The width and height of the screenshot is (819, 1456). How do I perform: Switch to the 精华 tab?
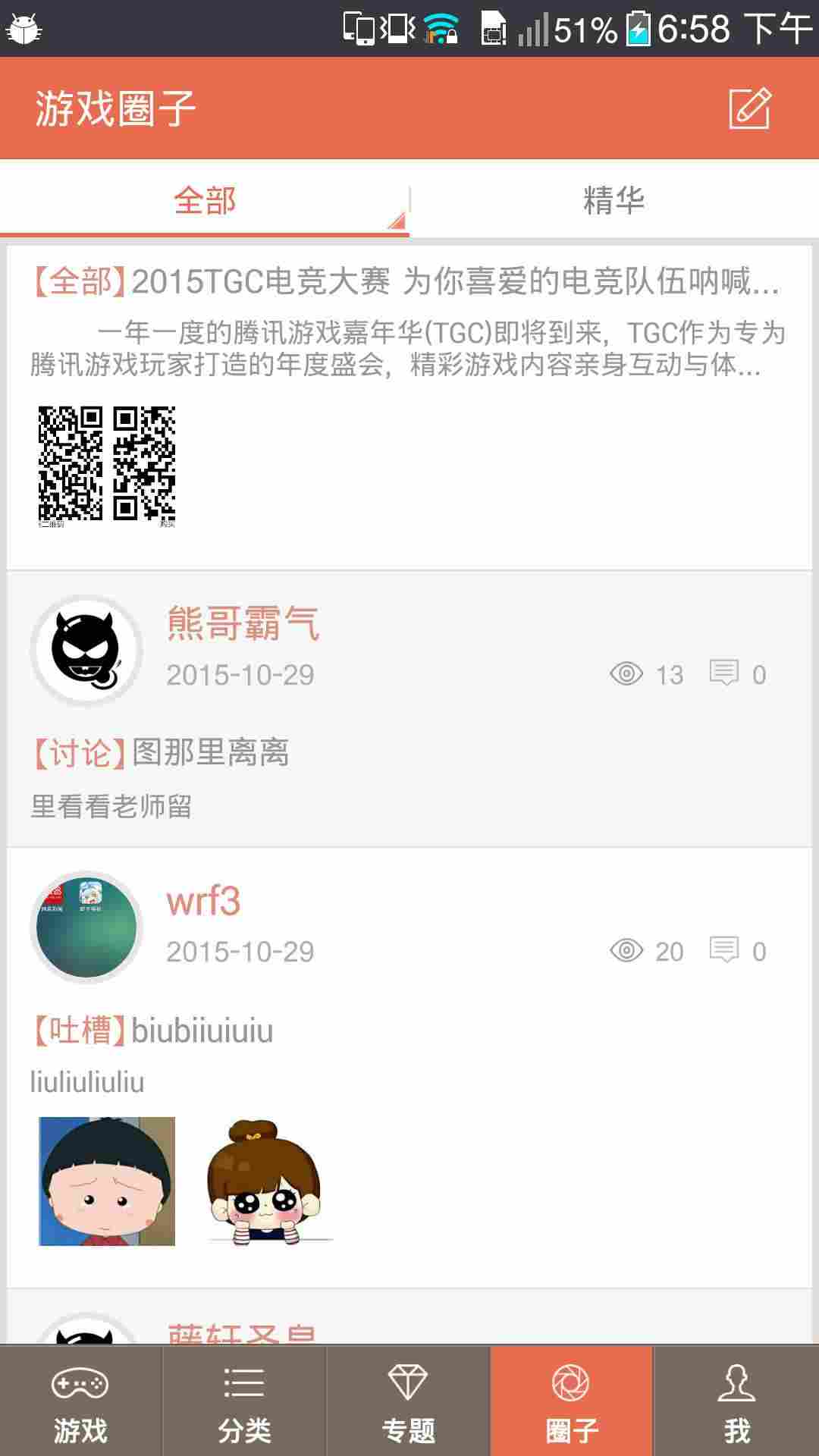[614, 199]
